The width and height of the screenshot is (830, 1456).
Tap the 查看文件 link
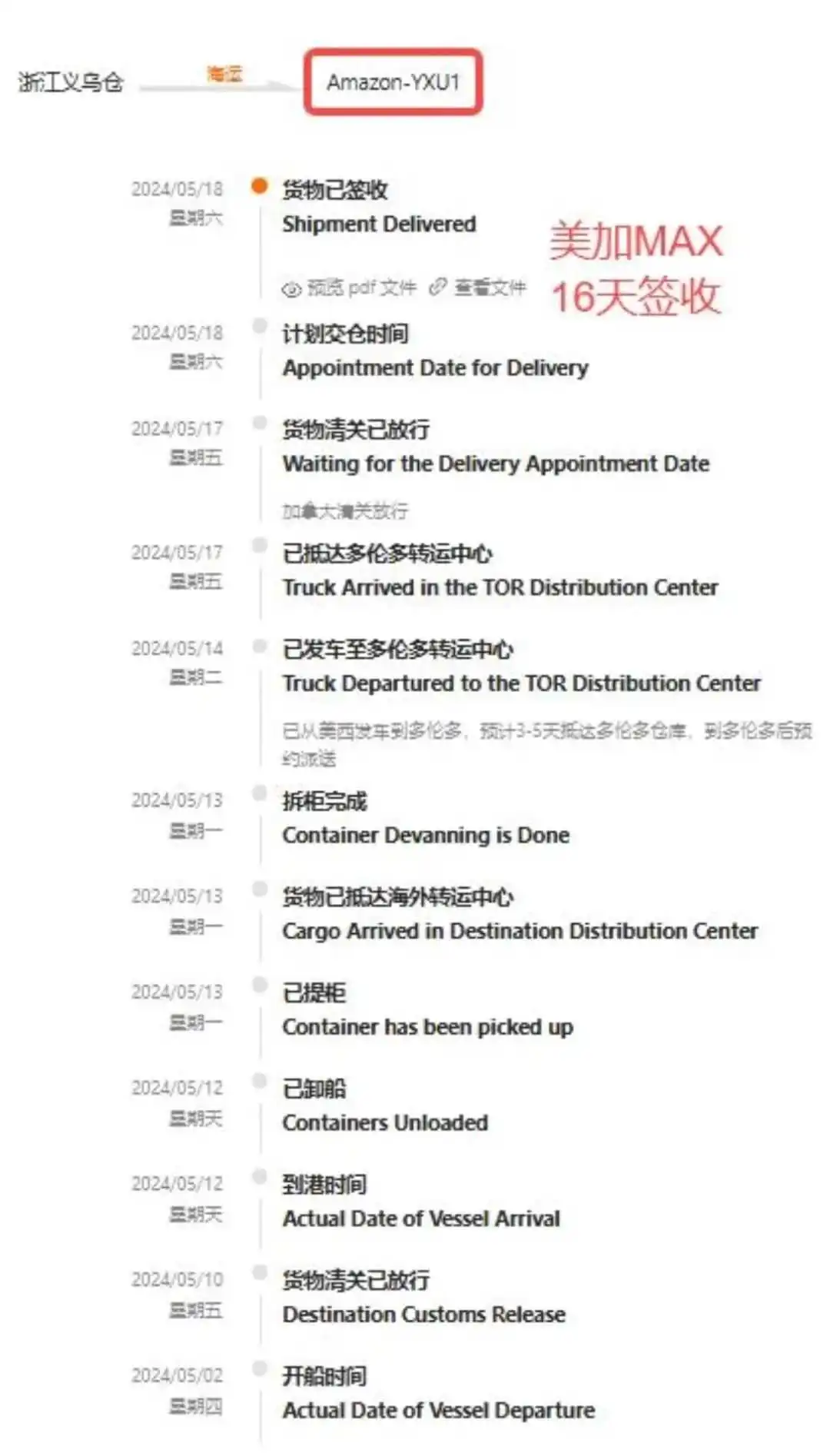click(478, 288)
